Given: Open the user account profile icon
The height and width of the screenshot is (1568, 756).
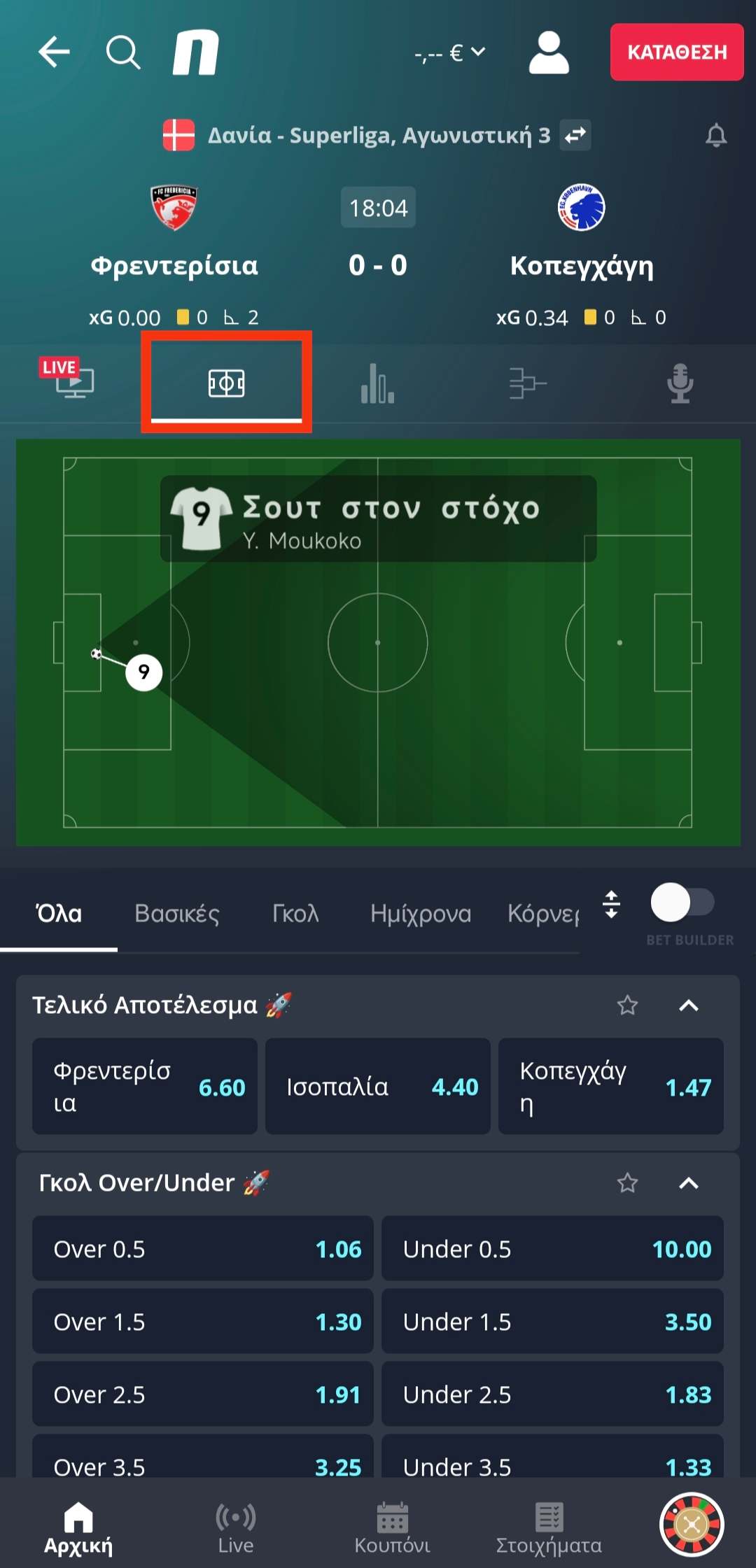Looking at the screenshot, I should 549,52.
